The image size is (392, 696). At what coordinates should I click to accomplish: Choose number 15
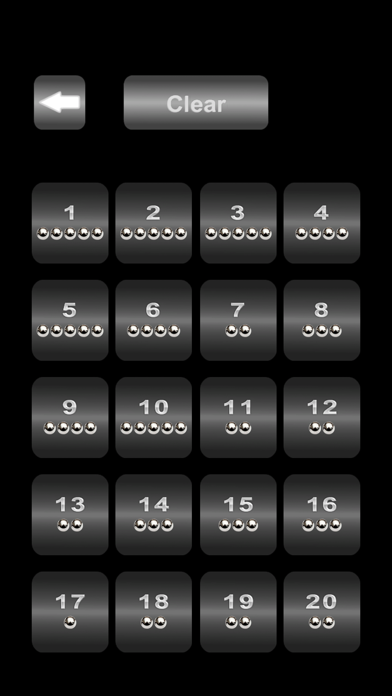pyautogui.click(x=238, y=514)
